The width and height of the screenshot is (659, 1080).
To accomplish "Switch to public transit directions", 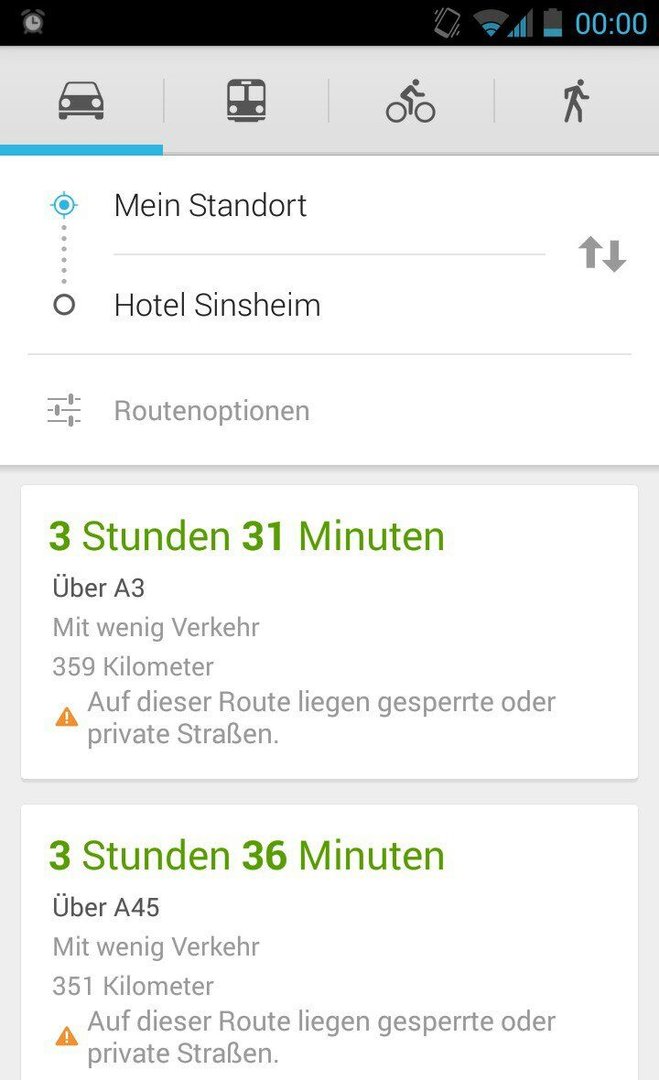I will pos(247,101).
